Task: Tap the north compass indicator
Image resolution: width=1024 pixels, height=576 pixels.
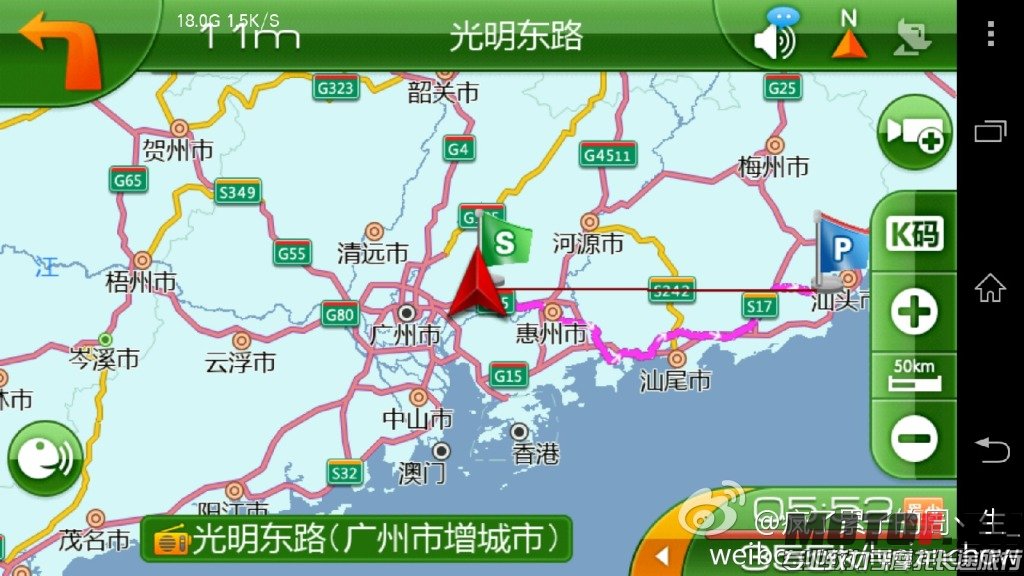Action: [x=849, y=37]
